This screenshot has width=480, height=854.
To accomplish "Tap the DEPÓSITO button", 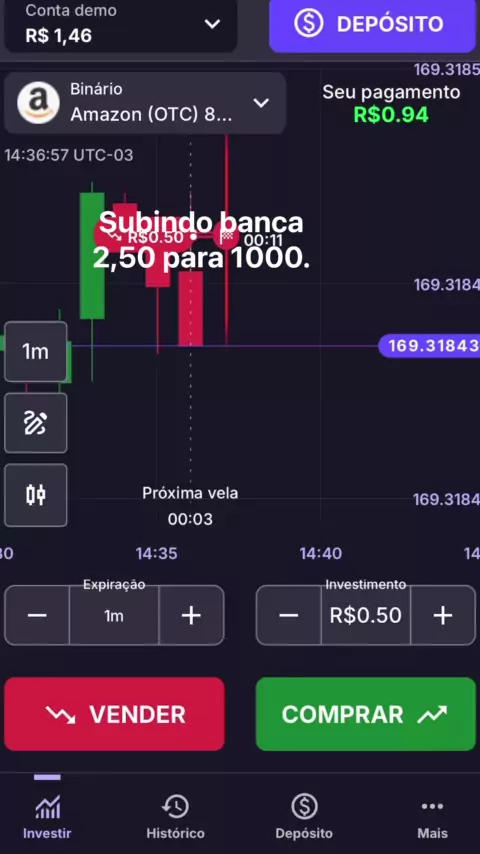I will point(372,25).
